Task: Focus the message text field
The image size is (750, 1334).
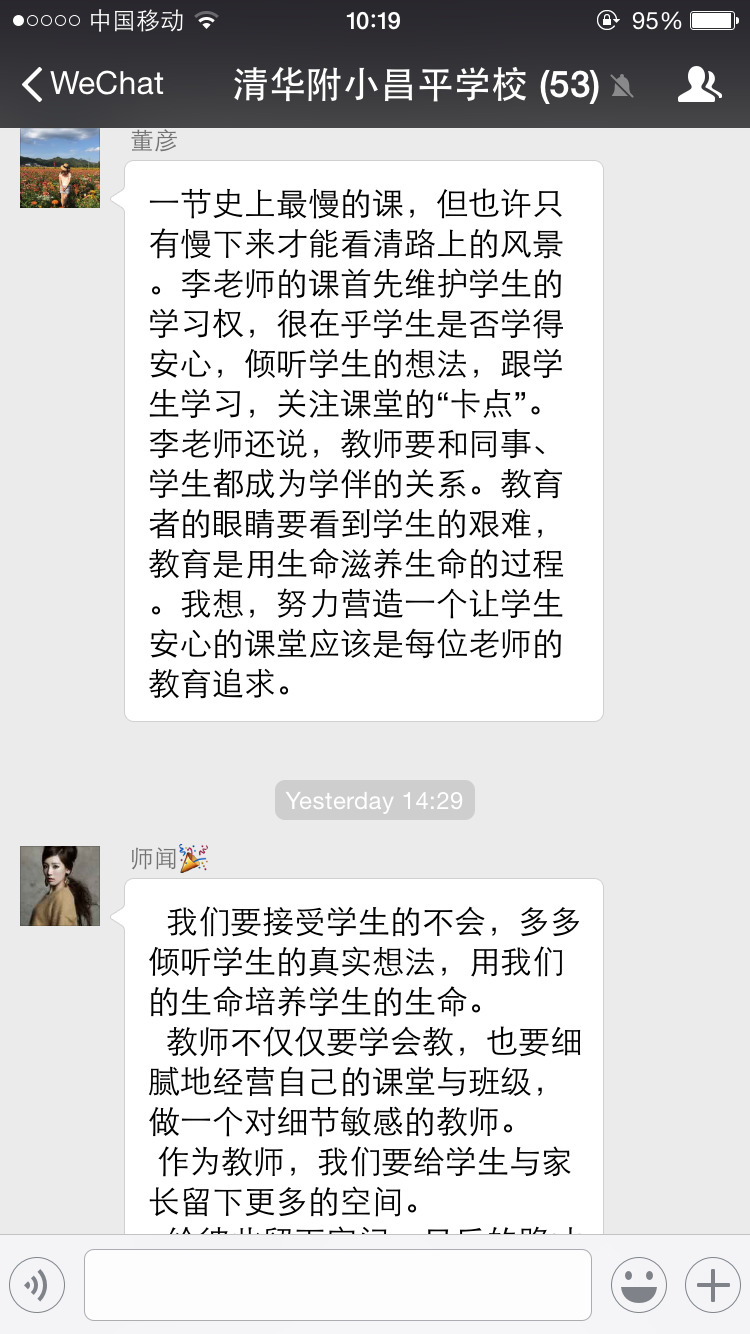Action: (338, 1285)
